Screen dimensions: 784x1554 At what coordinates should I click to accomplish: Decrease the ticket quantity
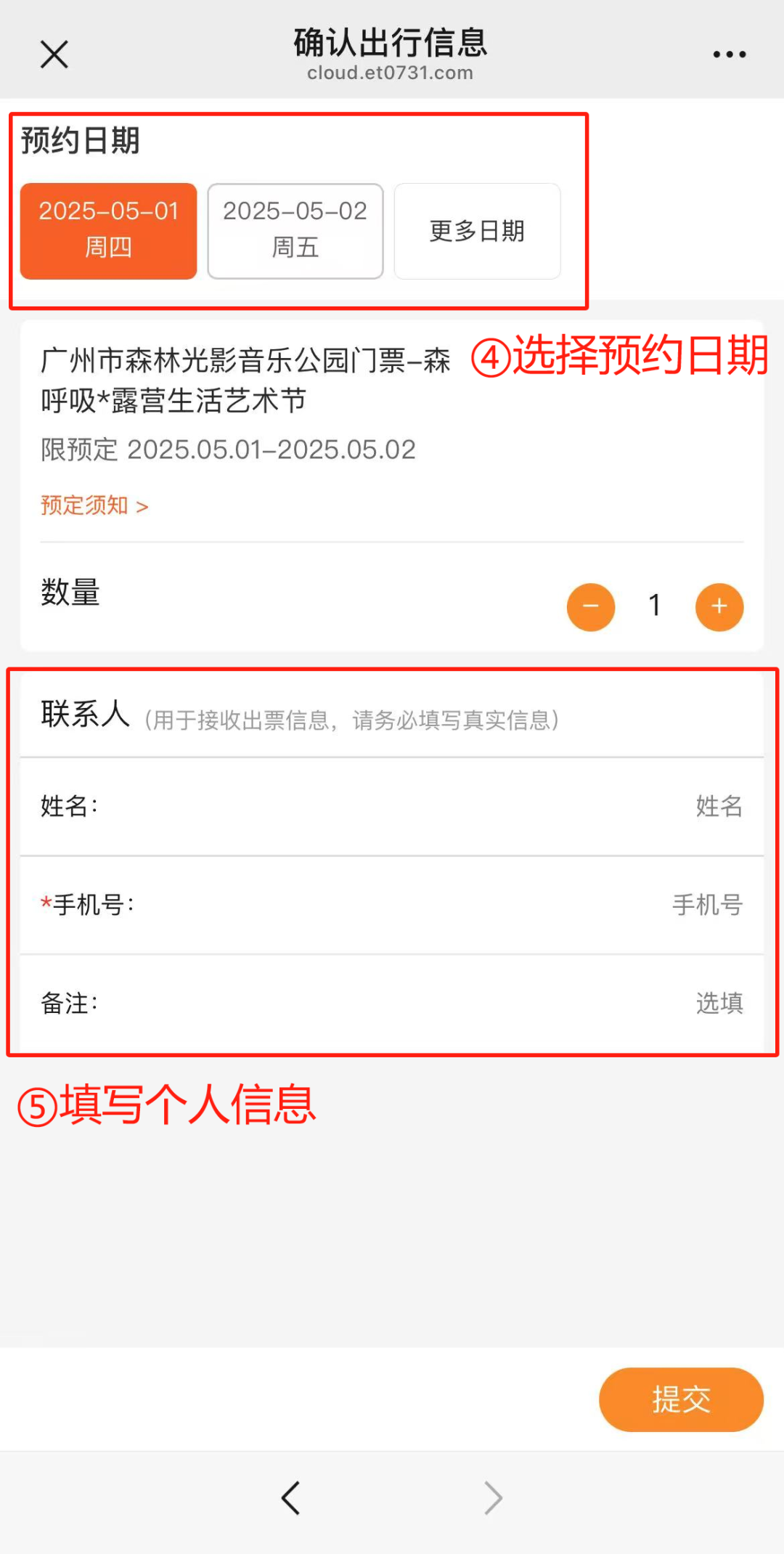click(591, 606)
